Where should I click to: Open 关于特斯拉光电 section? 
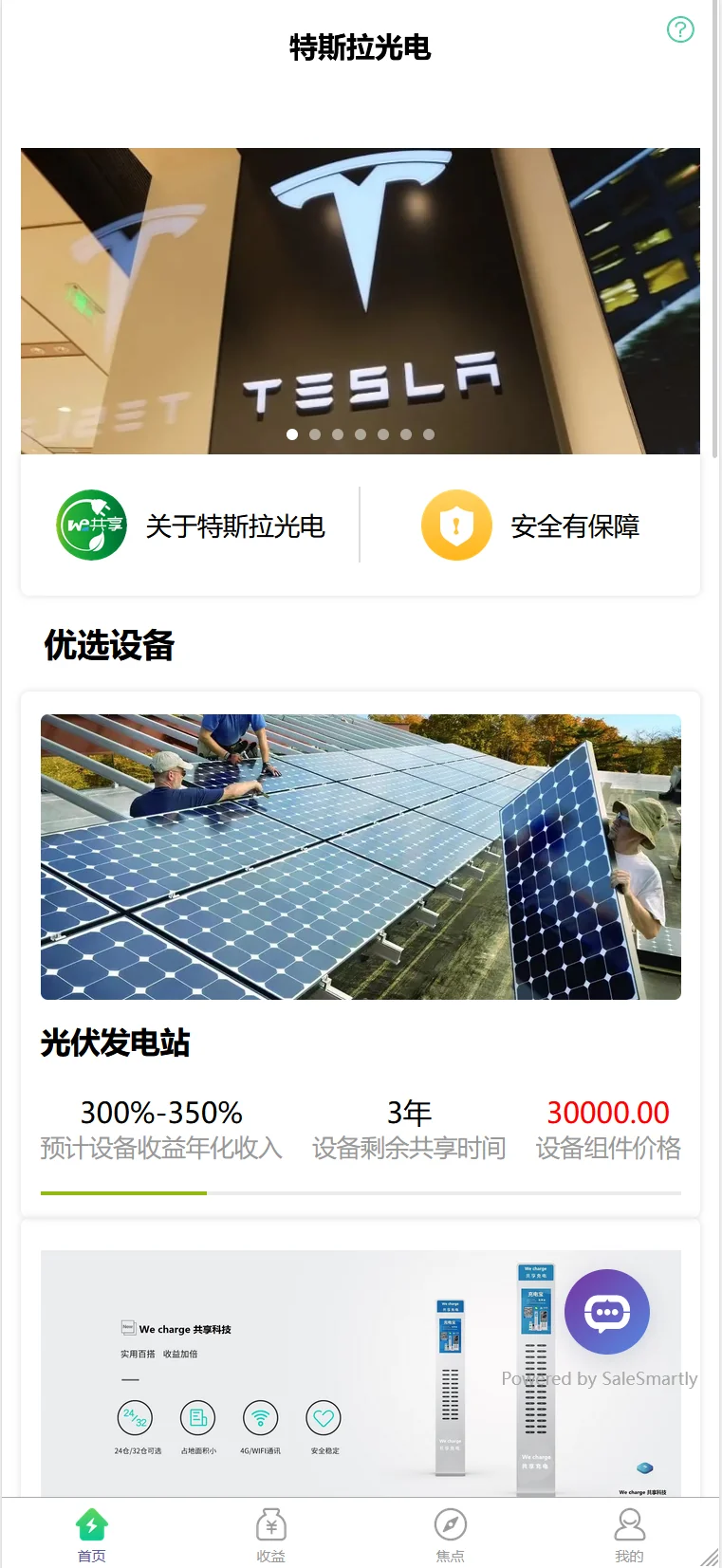pyautogui.click(x=192, y=526)
